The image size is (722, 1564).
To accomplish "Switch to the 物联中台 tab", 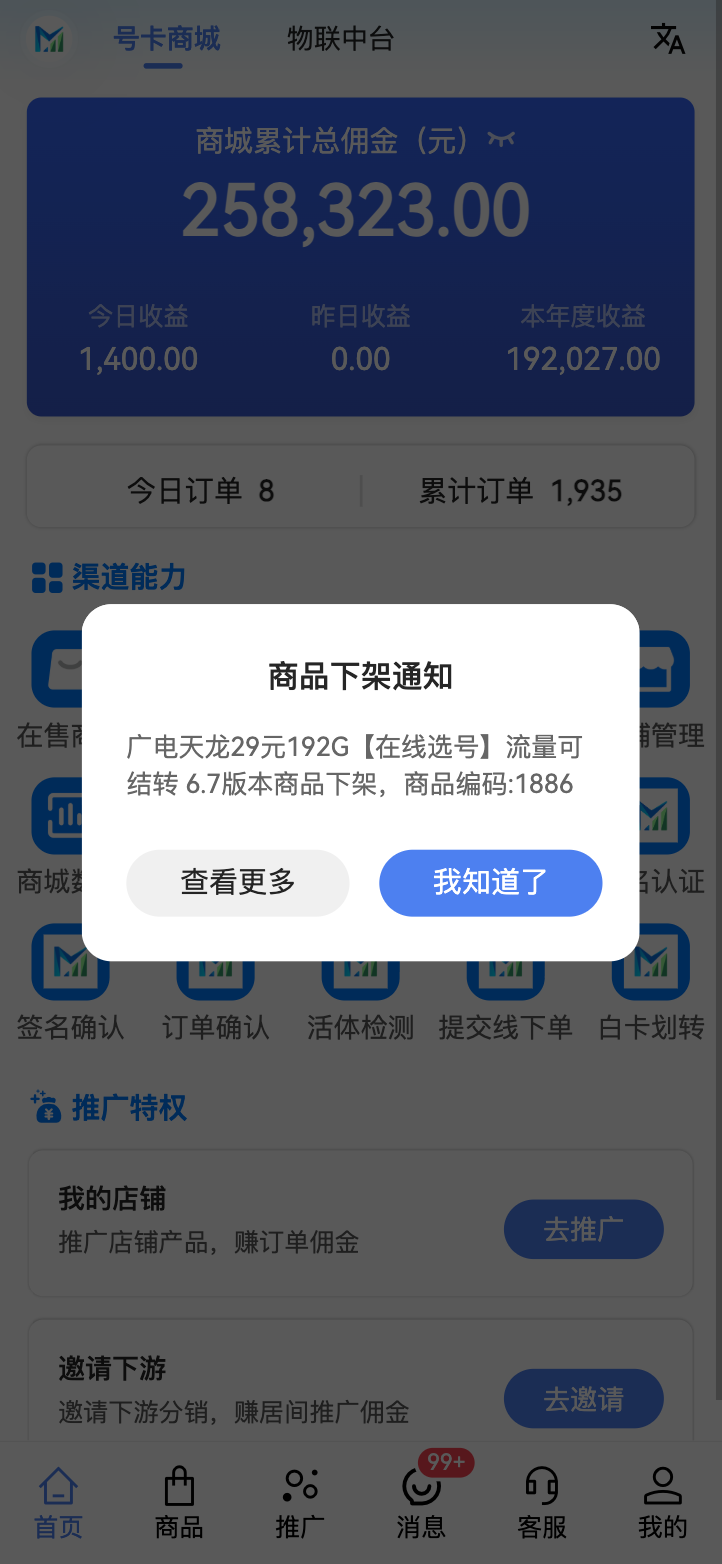I will (x=340, y=39).
